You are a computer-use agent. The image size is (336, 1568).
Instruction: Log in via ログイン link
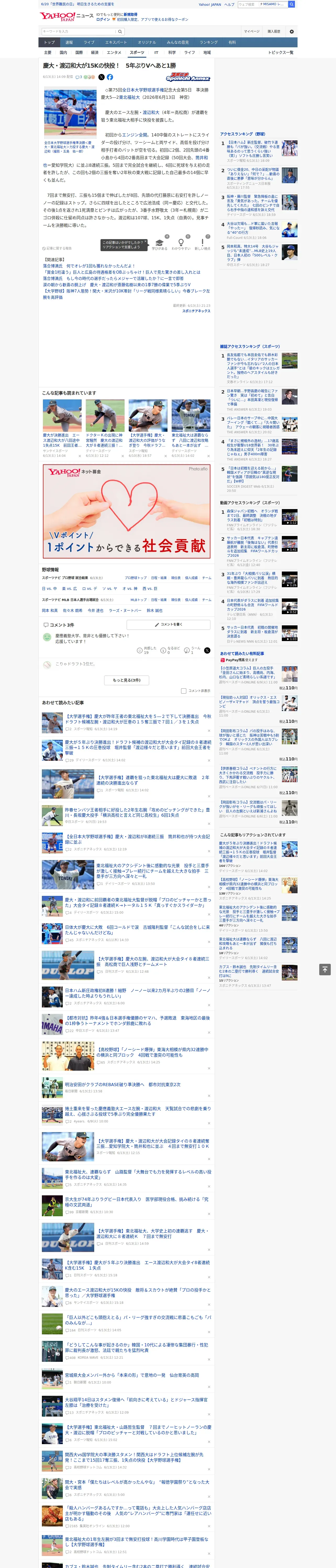click(103, 20)
